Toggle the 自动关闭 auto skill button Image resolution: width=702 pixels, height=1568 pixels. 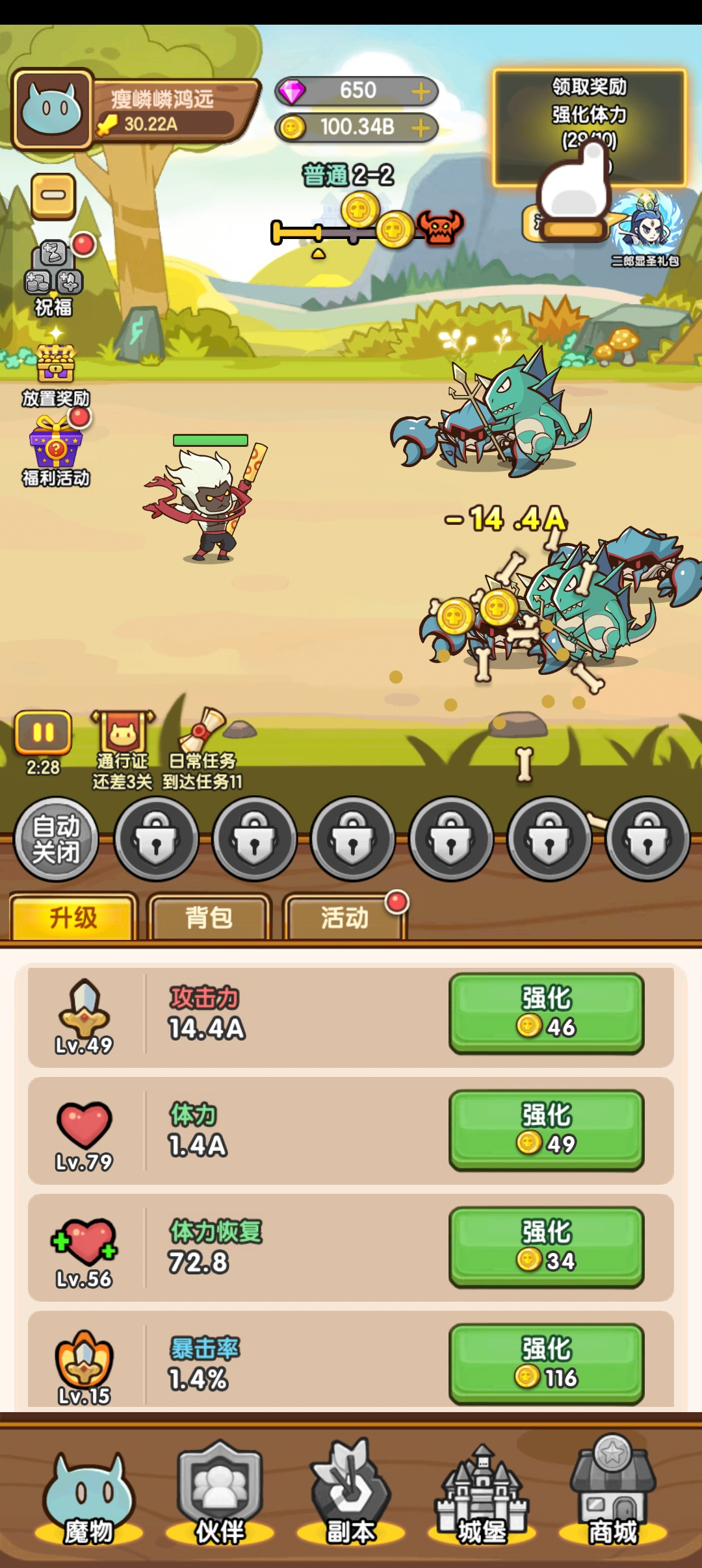(x=56, y=839)
